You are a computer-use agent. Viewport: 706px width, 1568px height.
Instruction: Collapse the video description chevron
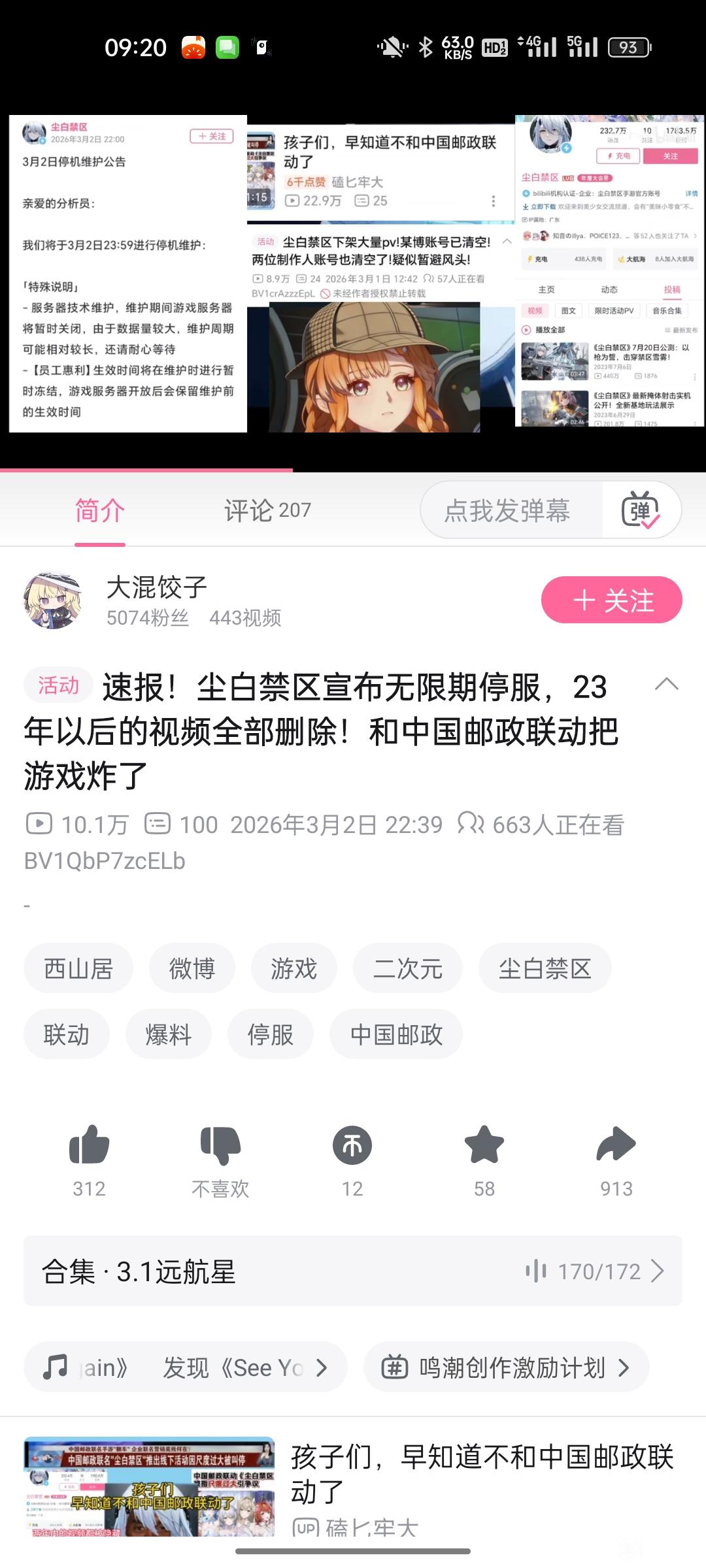click(666, 684)
